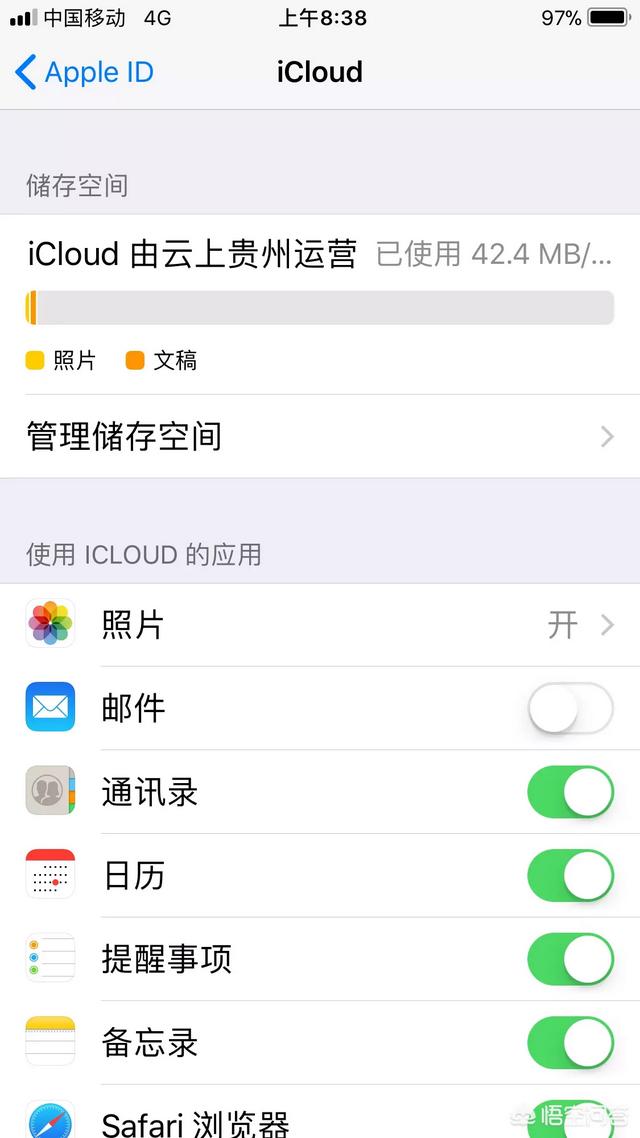
Task: Switch off 提醒事项 syncing
Action: [x=570, y=960]
